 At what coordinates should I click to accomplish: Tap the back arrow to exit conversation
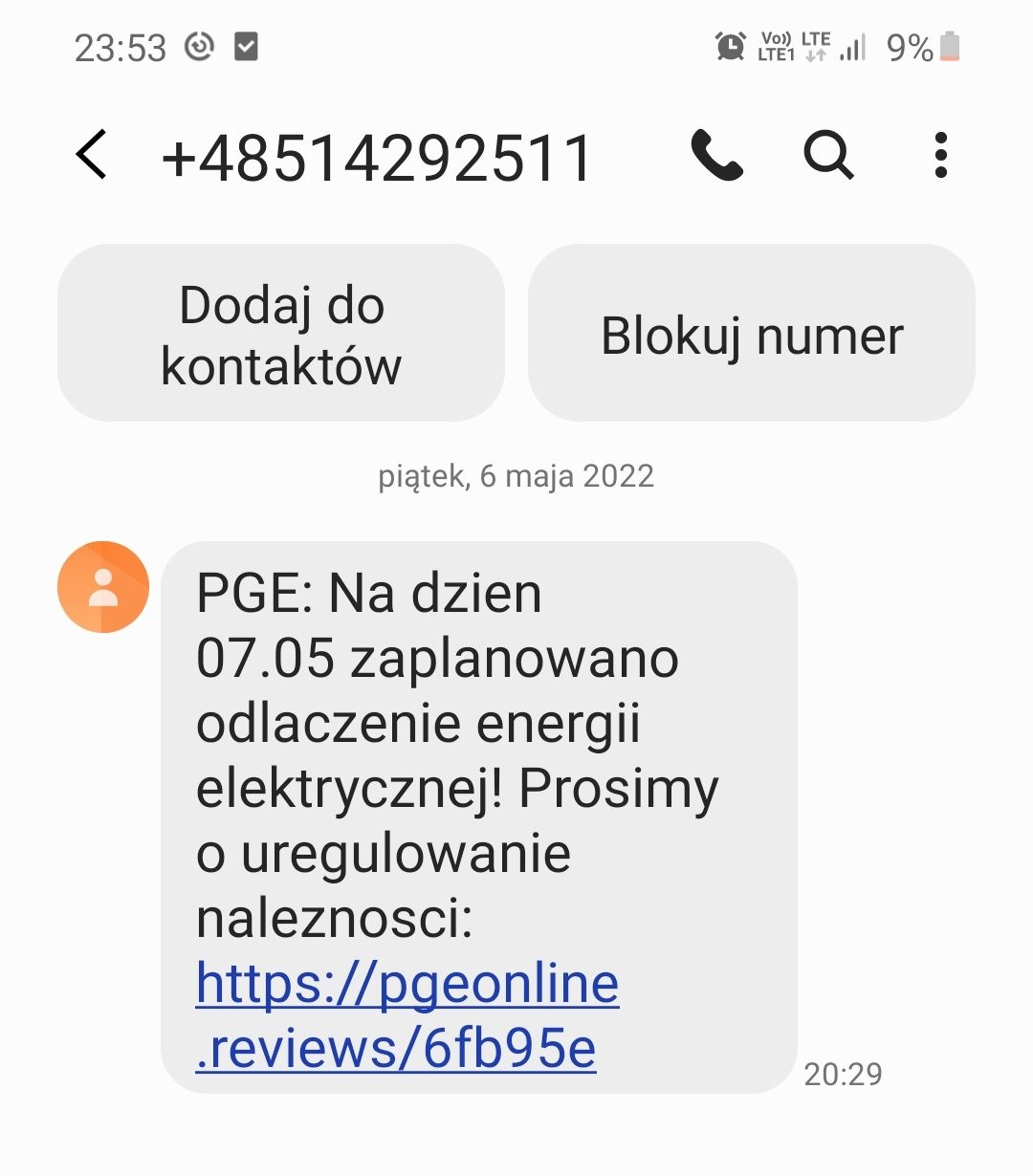pyautogui.click(x=91, y=156)
